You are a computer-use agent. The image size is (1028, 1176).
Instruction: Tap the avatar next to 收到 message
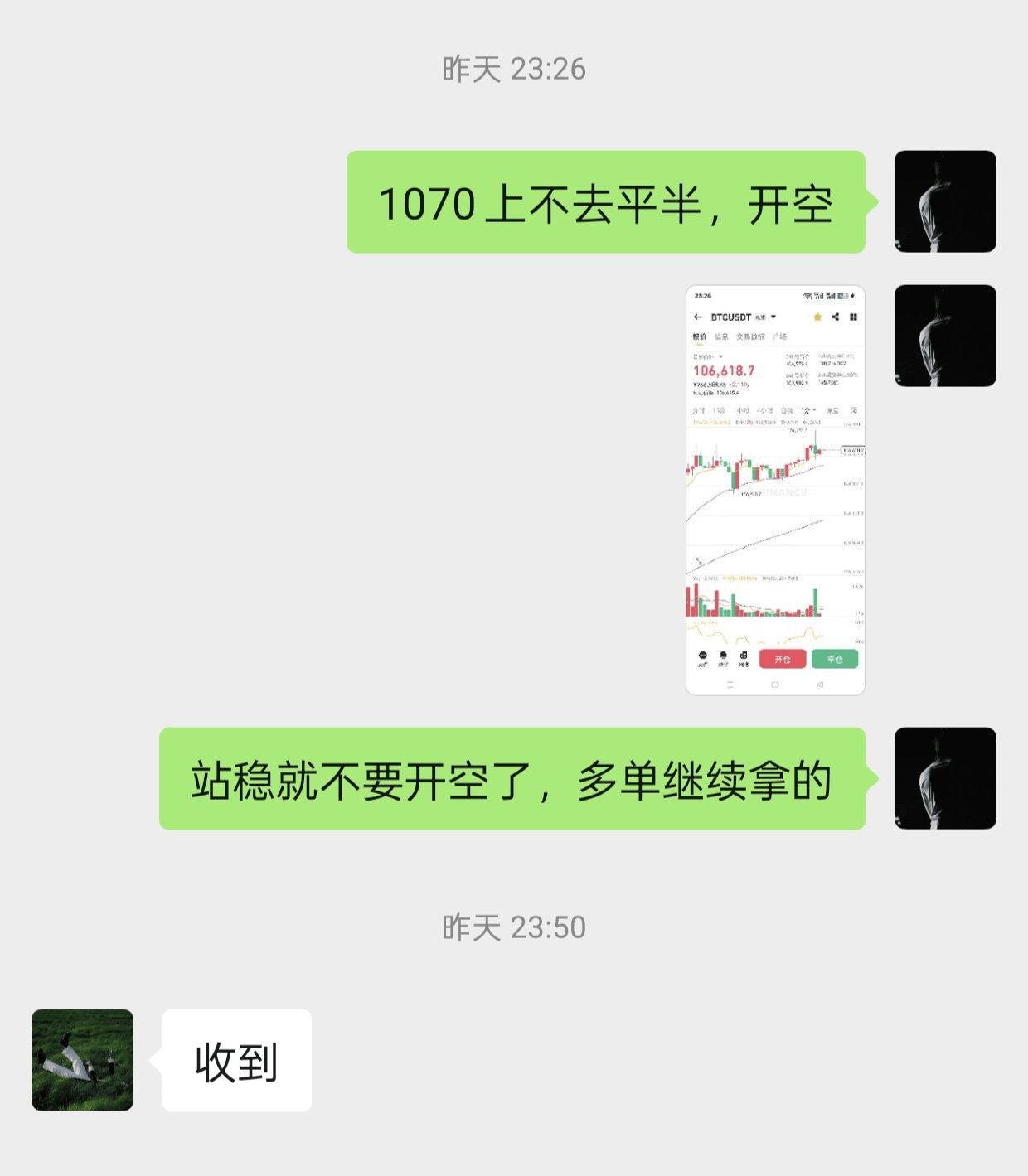click(82, 1059)
